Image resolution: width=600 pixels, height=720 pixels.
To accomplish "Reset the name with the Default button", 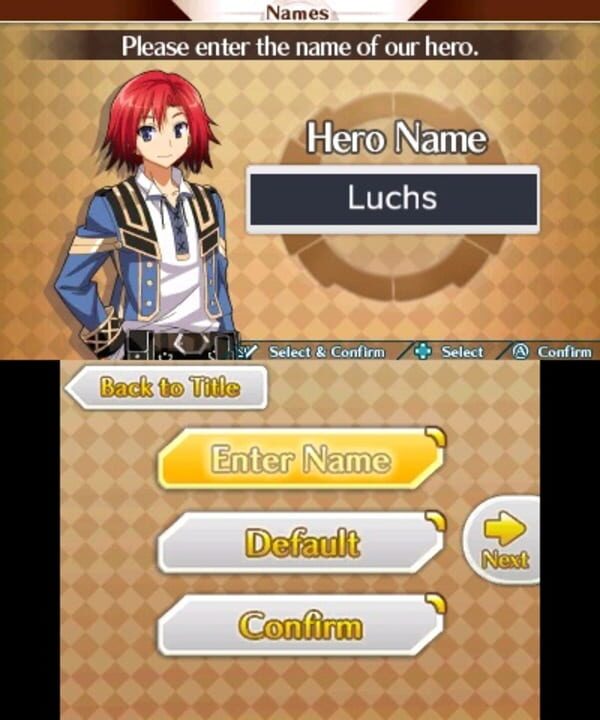I will (x=300, y=544).
